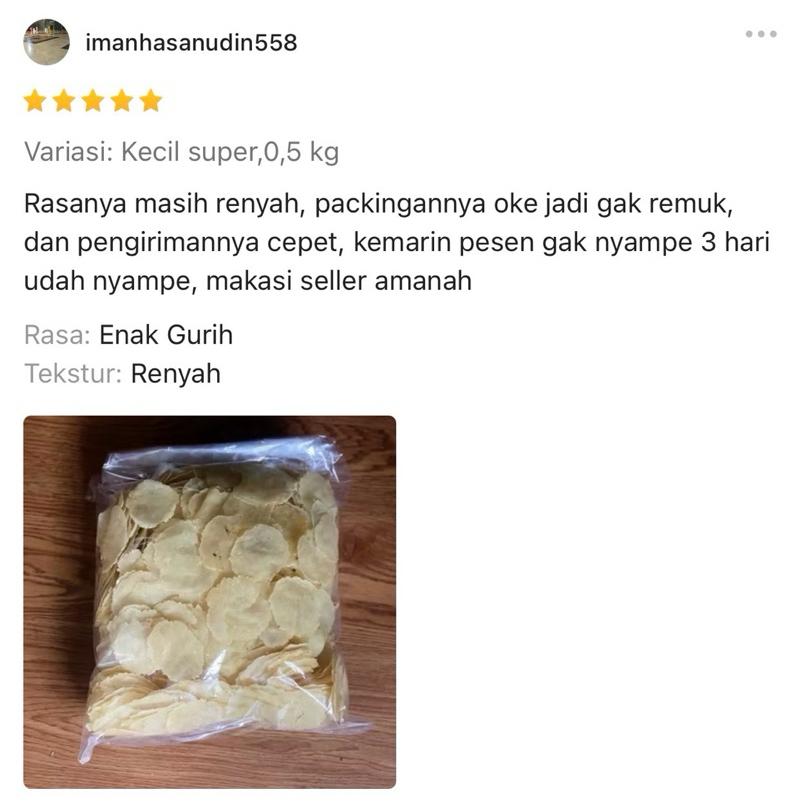
Task: View the review photo of chips
Action: (x=210, y=601)
